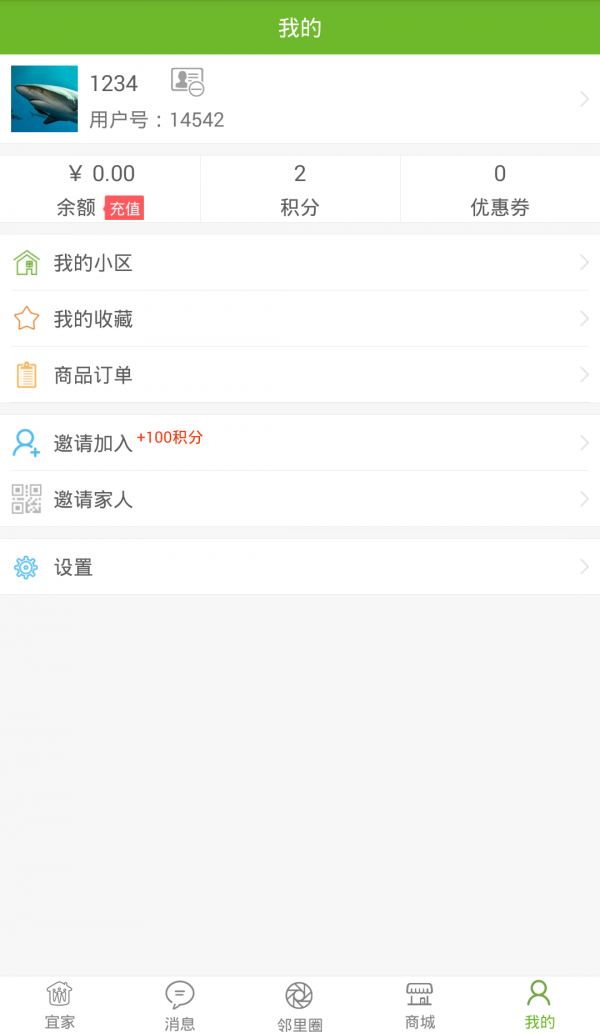Viewport: 600px width, 1033px height.
Task: Open 我的收藏 favorites
Action: pos(300,319)
